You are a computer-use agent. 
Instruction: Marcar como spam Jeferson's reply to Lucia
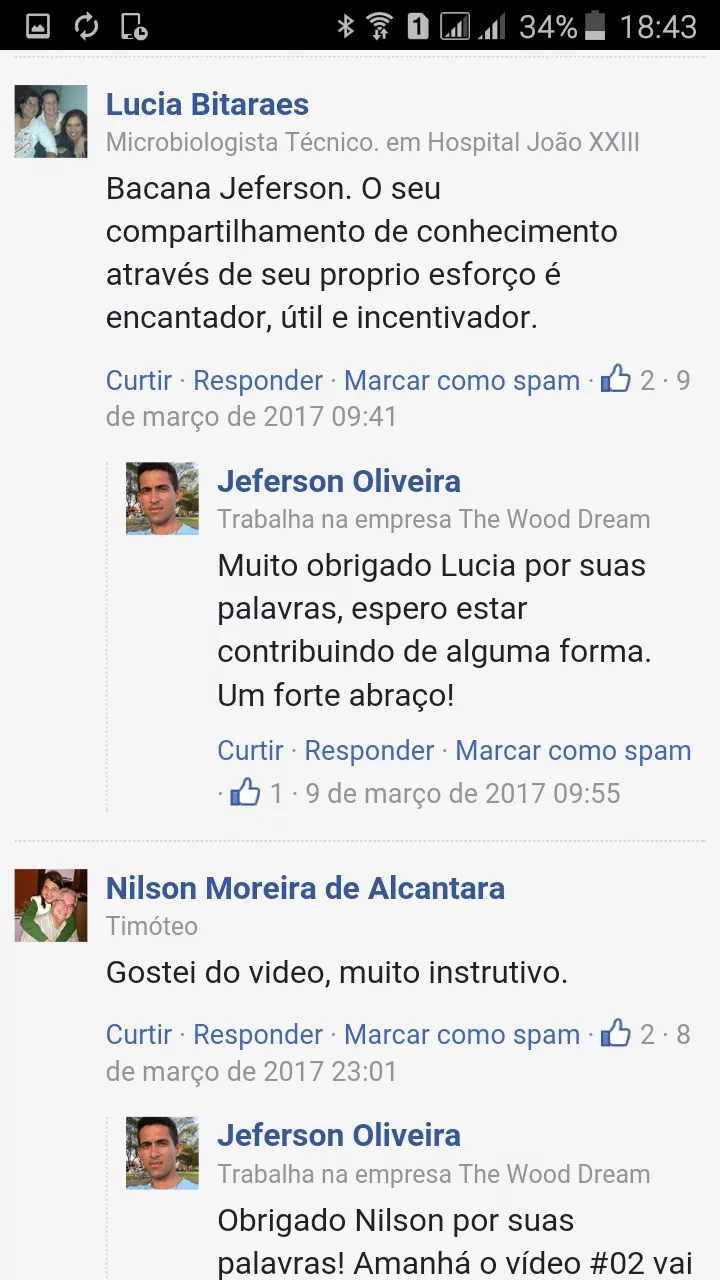pyautogui.click(x=573, y=751)
